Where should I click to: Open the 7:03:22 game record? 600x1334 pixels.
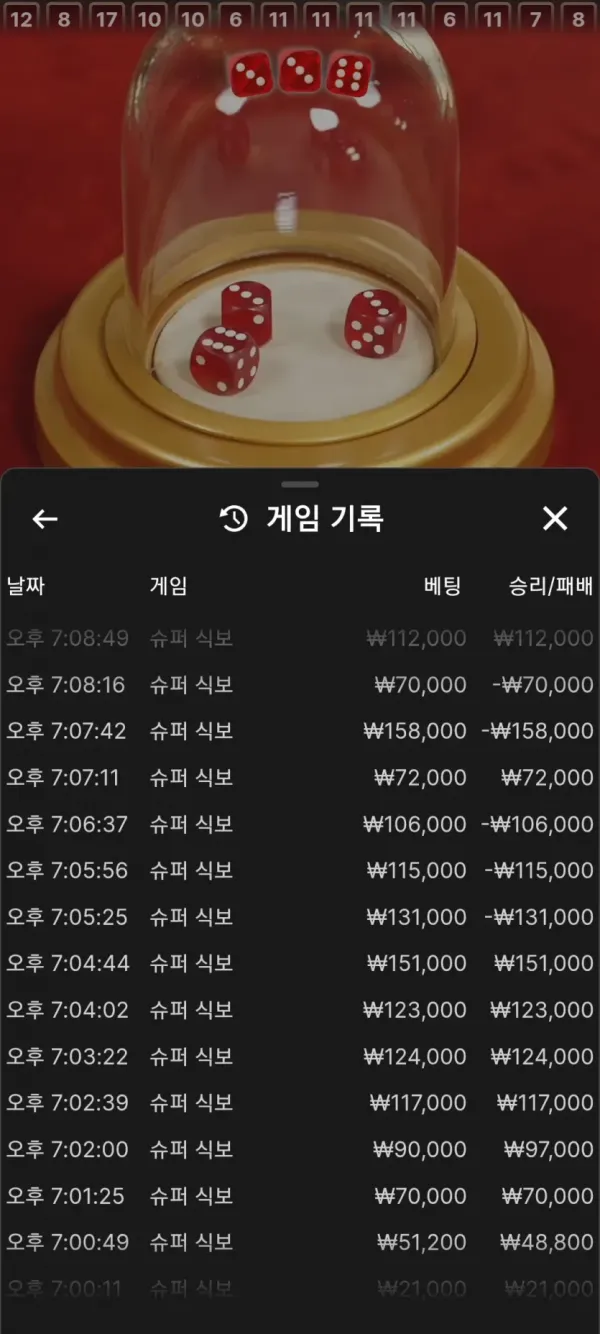[300, 1056]
